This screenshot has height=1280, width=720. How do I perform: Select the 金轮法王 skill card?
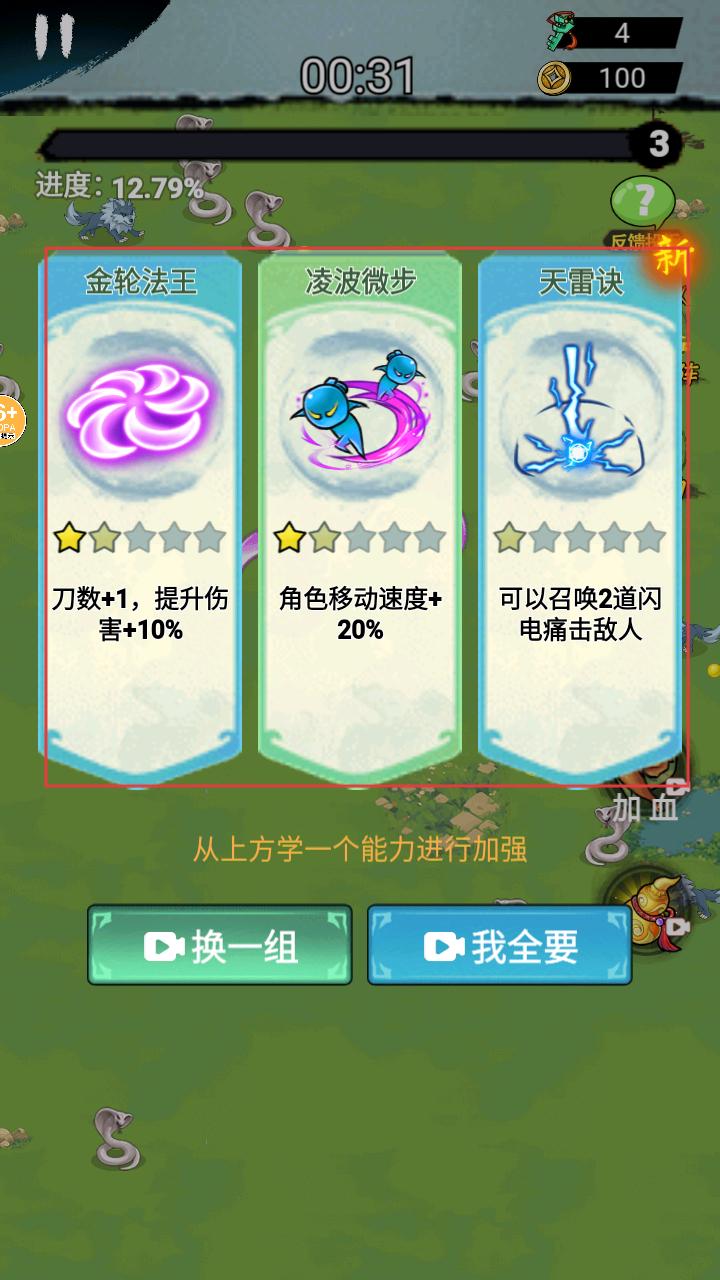(140, 510)
